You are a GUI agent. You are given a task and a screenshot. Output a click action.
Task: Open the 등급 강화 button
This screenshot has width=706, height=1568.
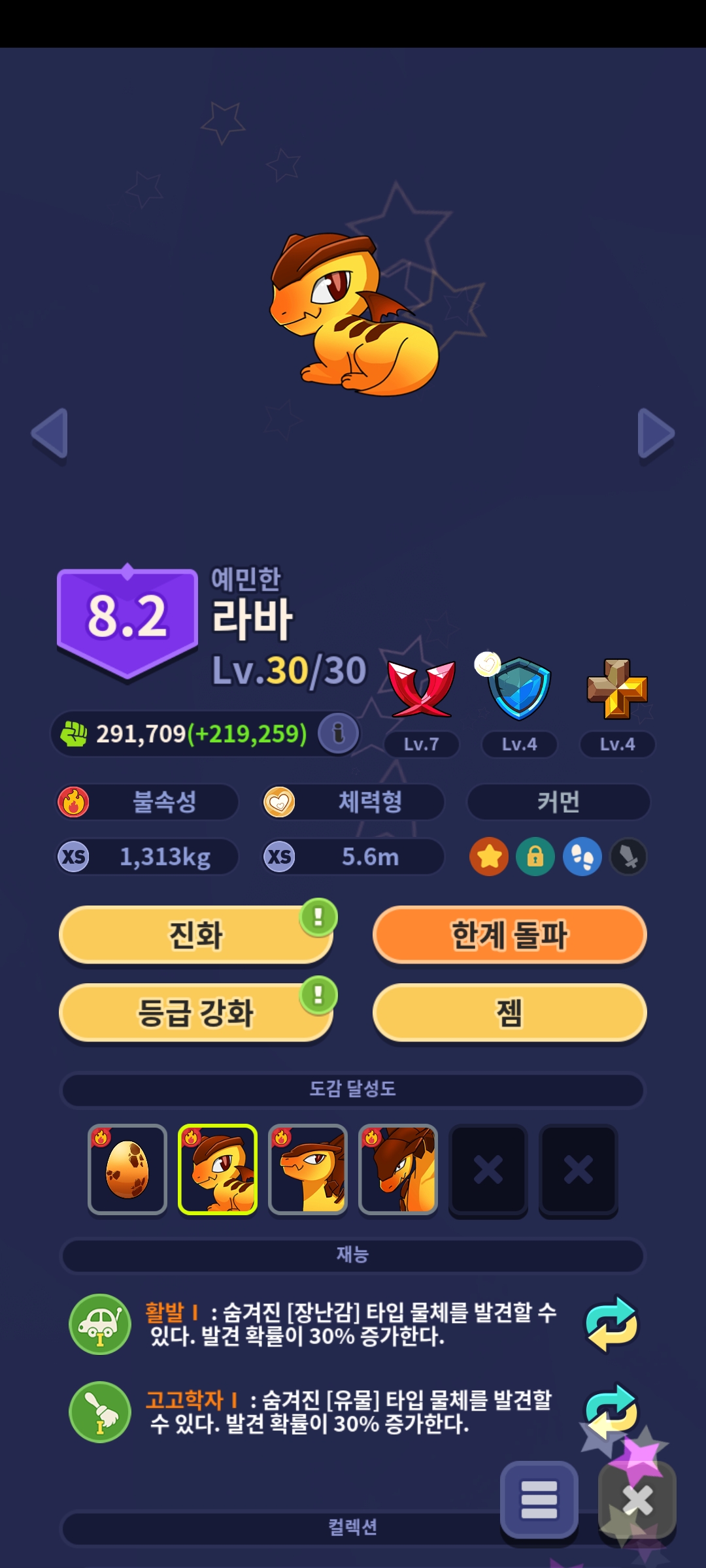196,1013
